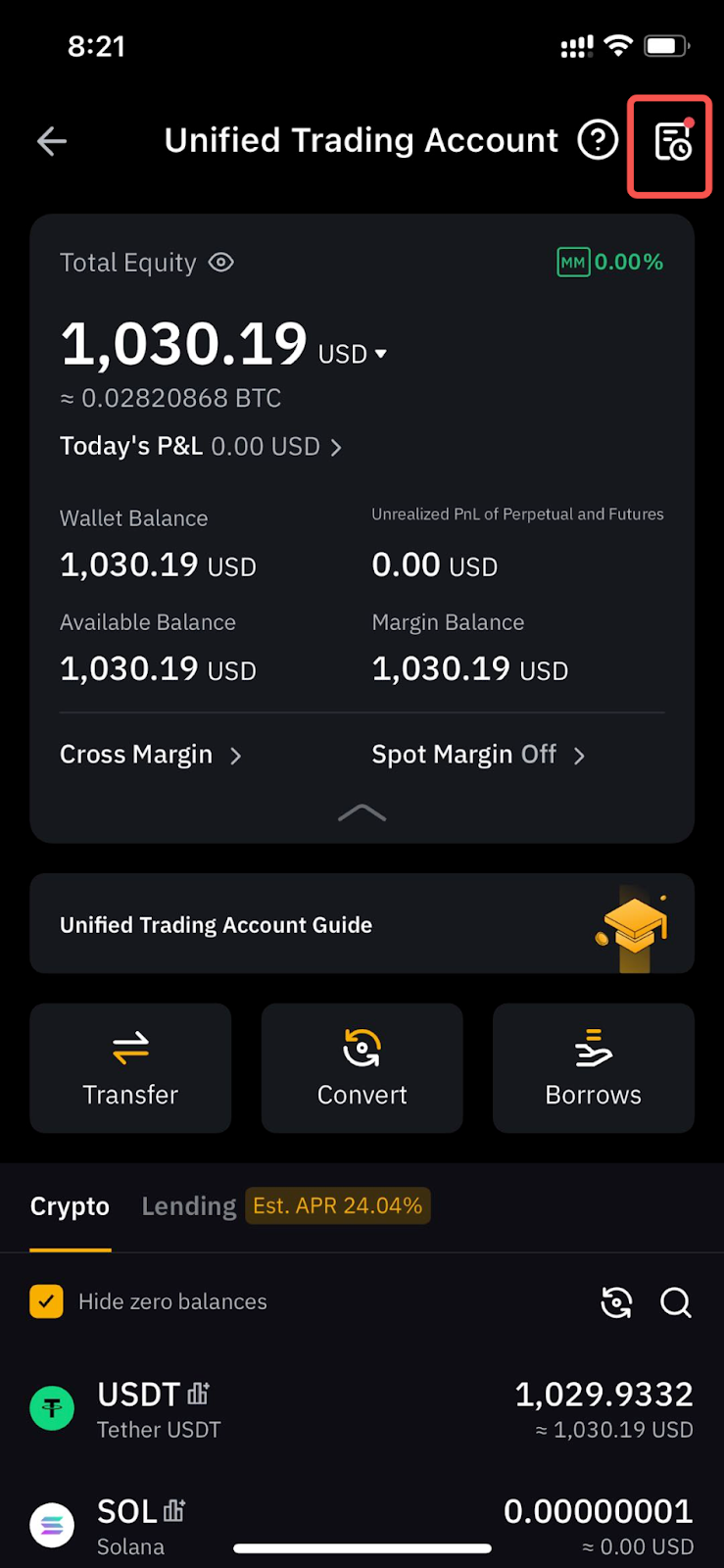Open Today's P&L details
The image size is (724, 1568).
(x=201, y=447)
